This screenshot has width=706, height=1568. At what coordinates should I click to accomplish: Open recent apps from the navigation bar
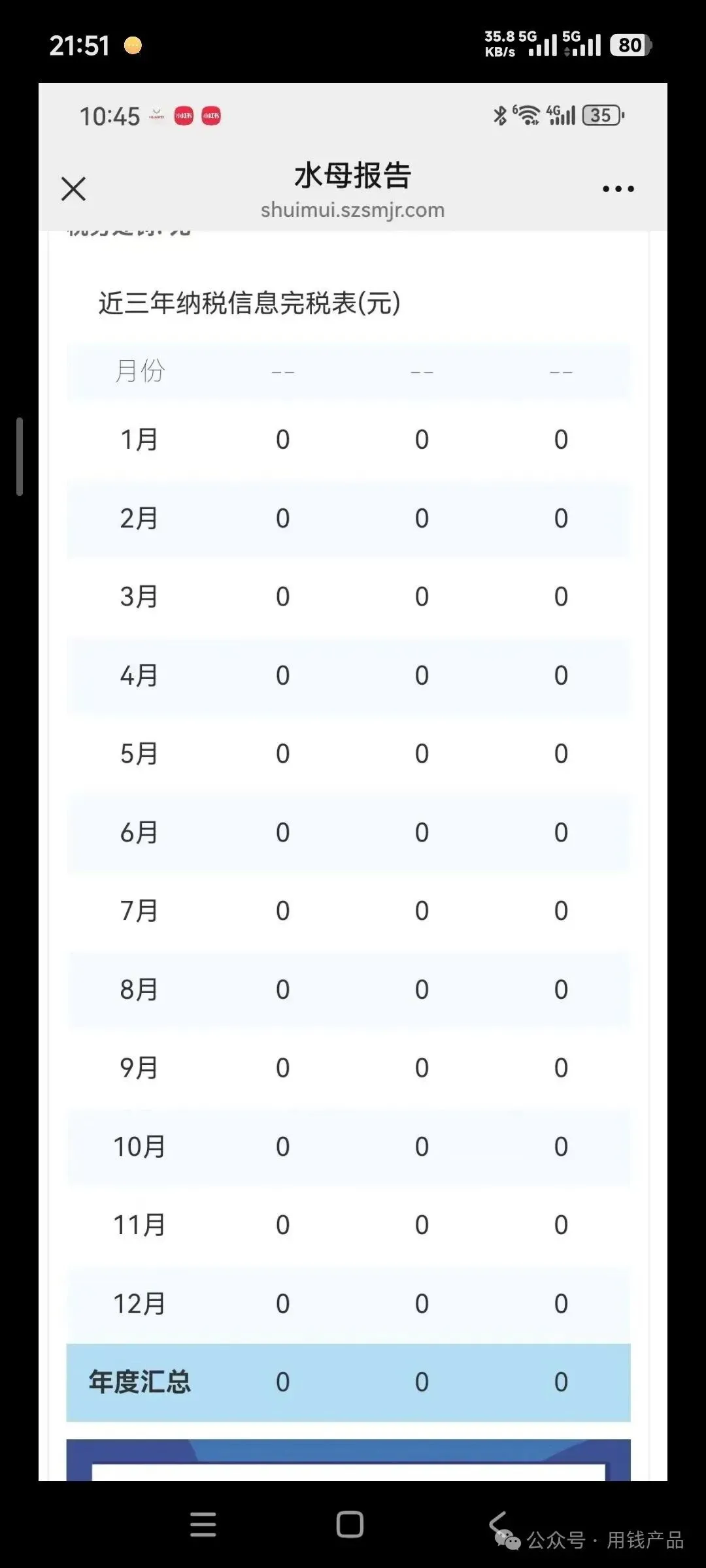tap(203, 1524)
